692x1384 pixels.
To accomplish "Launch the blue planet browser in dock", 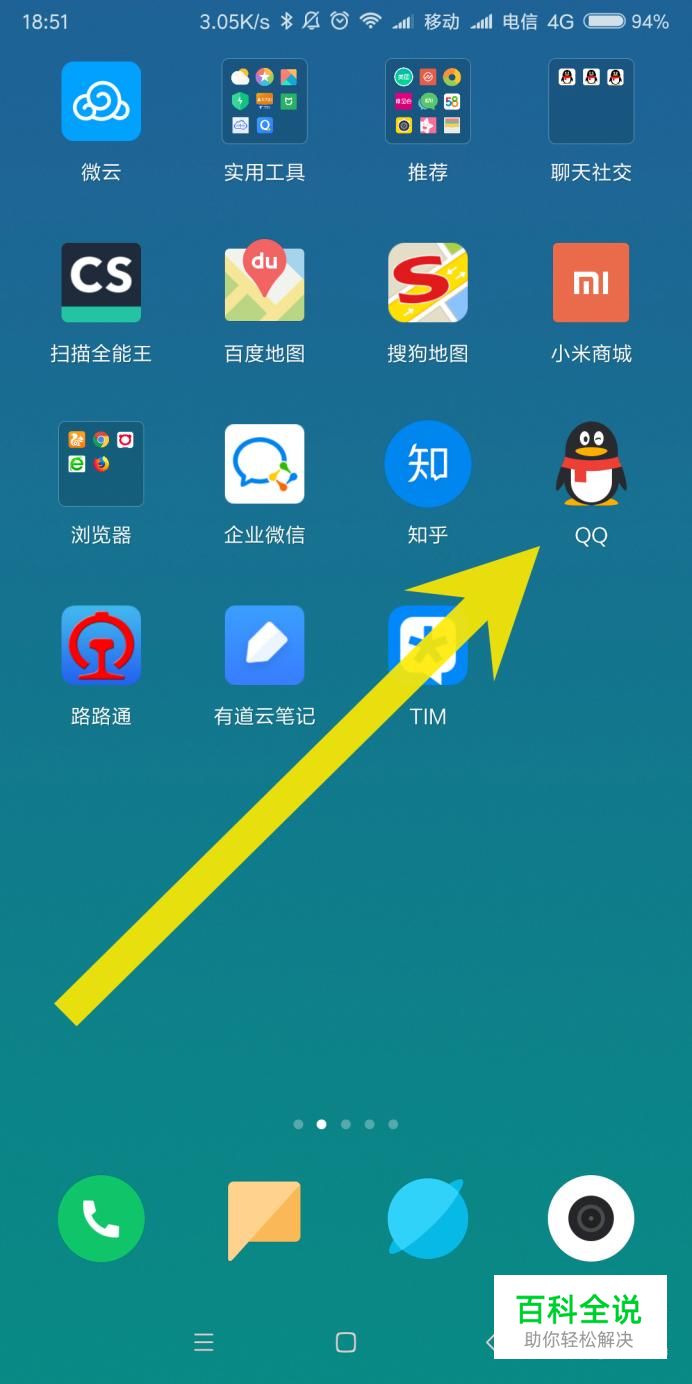I will coord(427,1218).
